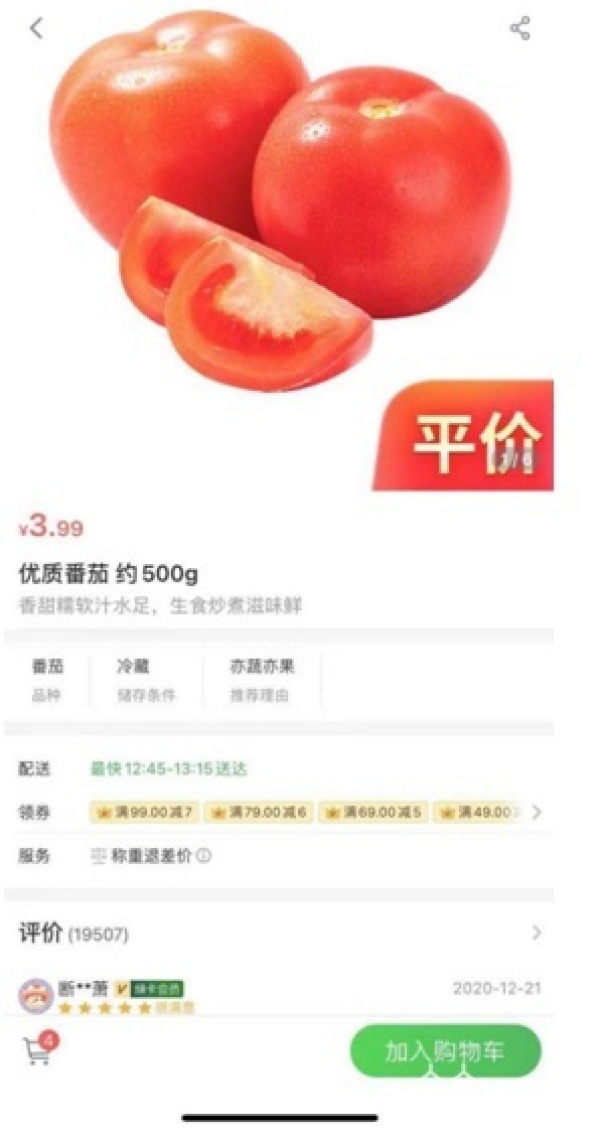The image size is (600, 1136).
Task: Share this tomato product
Action: 520,28
